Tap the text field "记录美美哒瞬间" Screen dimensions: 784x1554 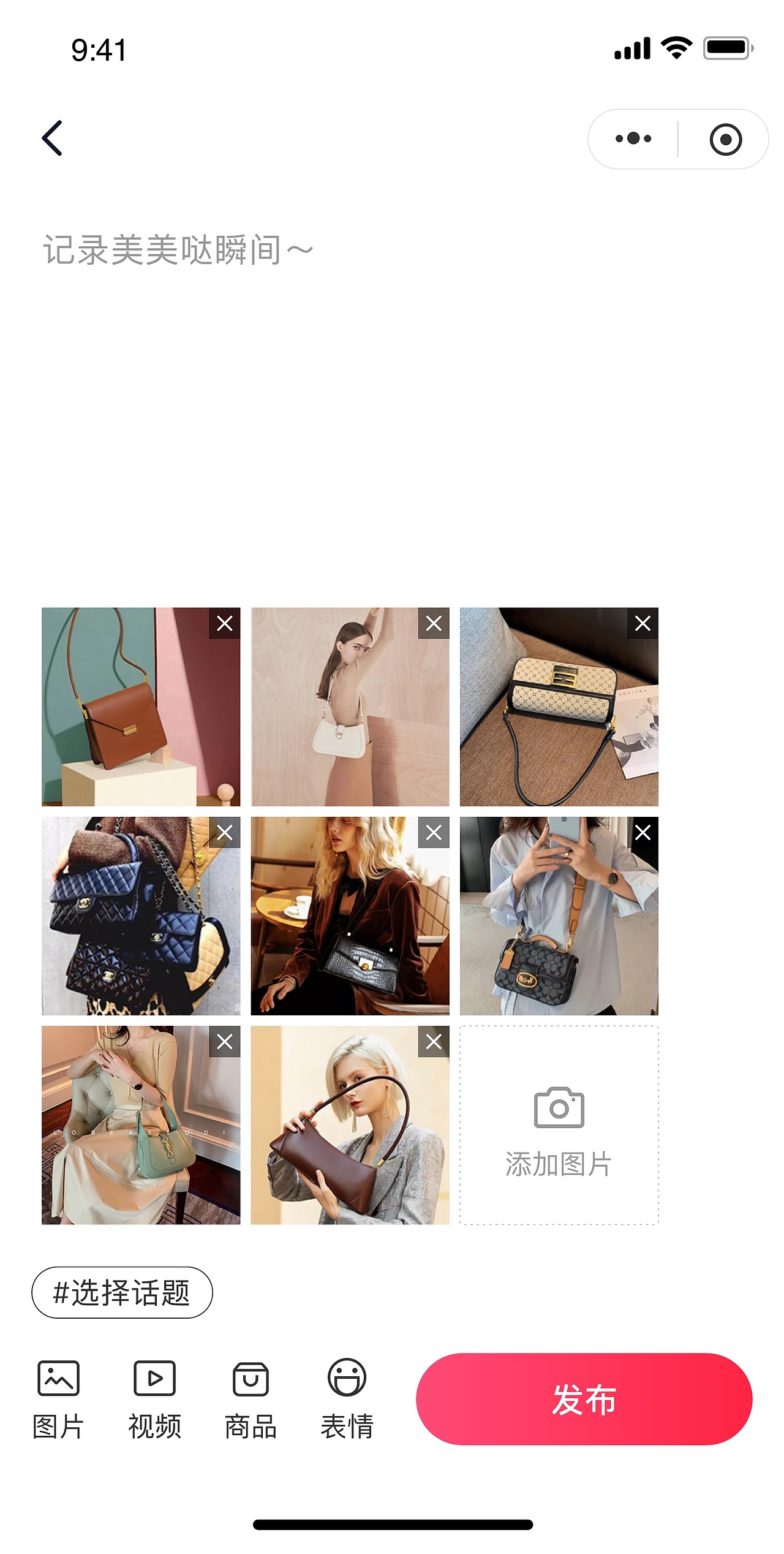point(178,250)
